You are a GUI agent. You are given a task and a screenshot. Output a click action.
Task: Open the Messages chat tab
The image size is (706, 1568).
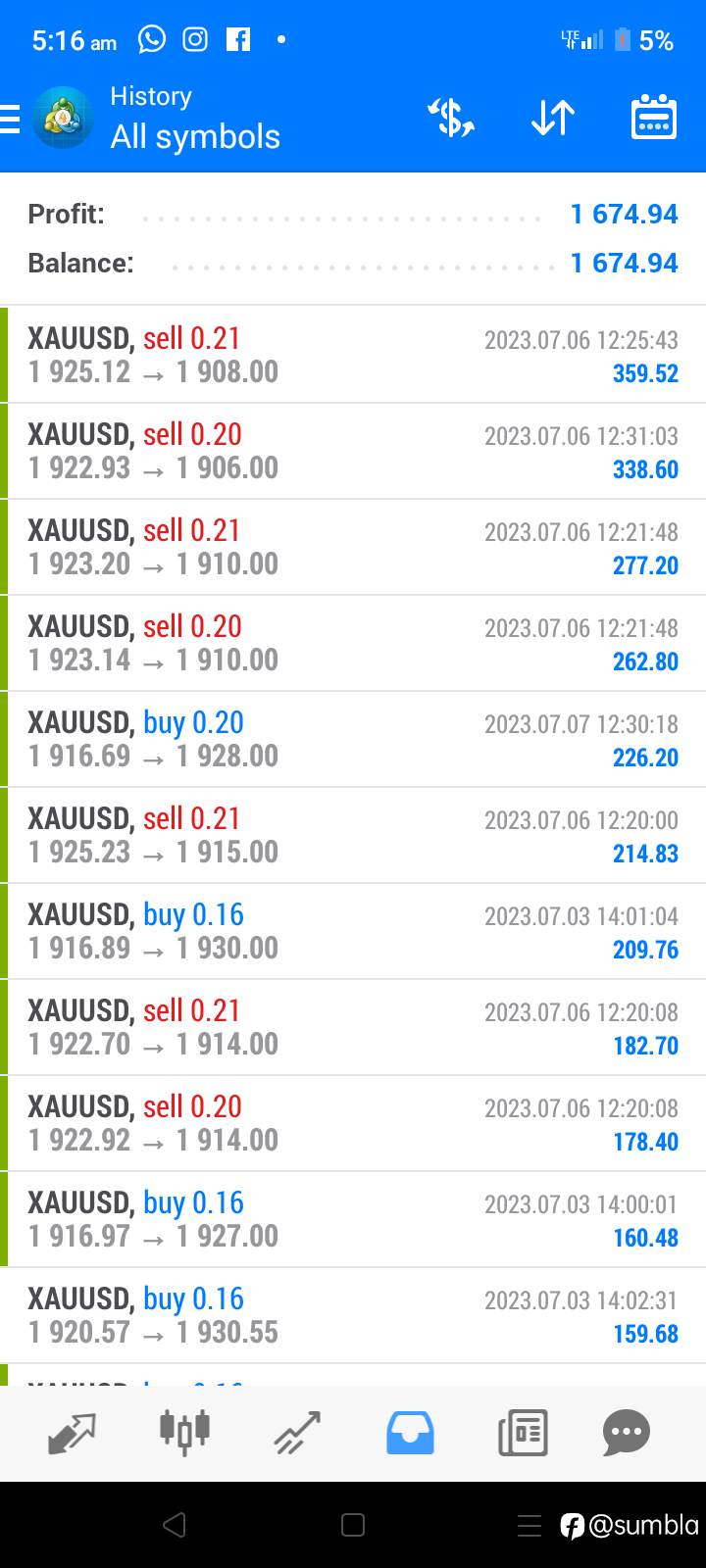pos(627,1434)
